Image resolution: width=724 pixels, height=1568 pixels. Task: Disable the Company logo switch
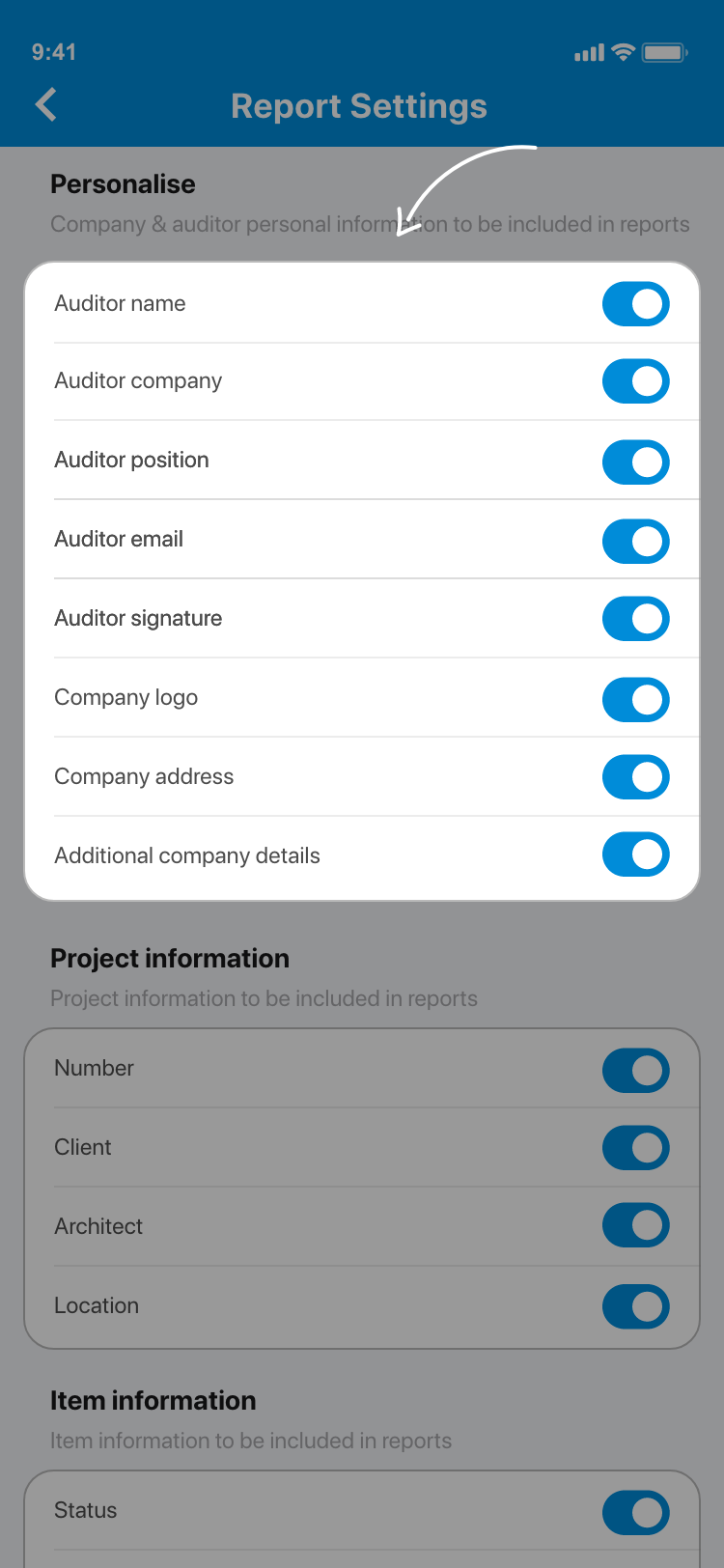pos(635,699)
